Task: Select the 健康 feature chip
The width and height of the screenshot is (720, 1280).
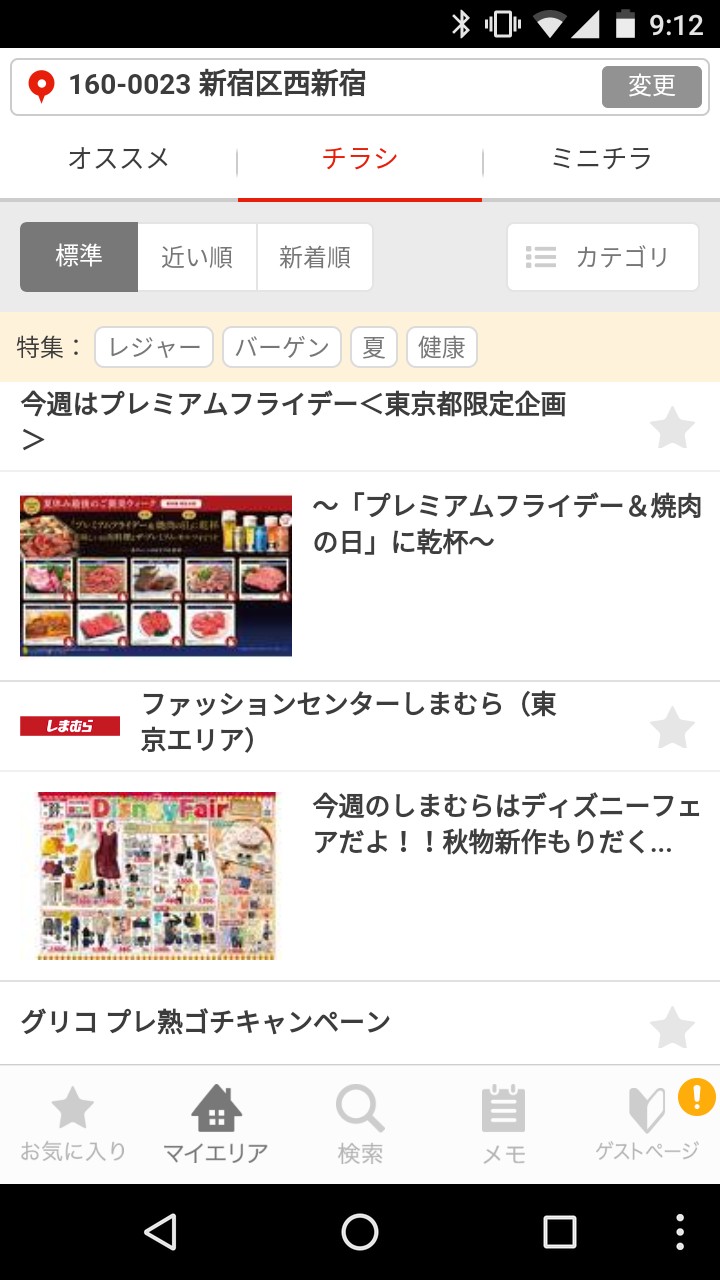Action: [442, 347]
